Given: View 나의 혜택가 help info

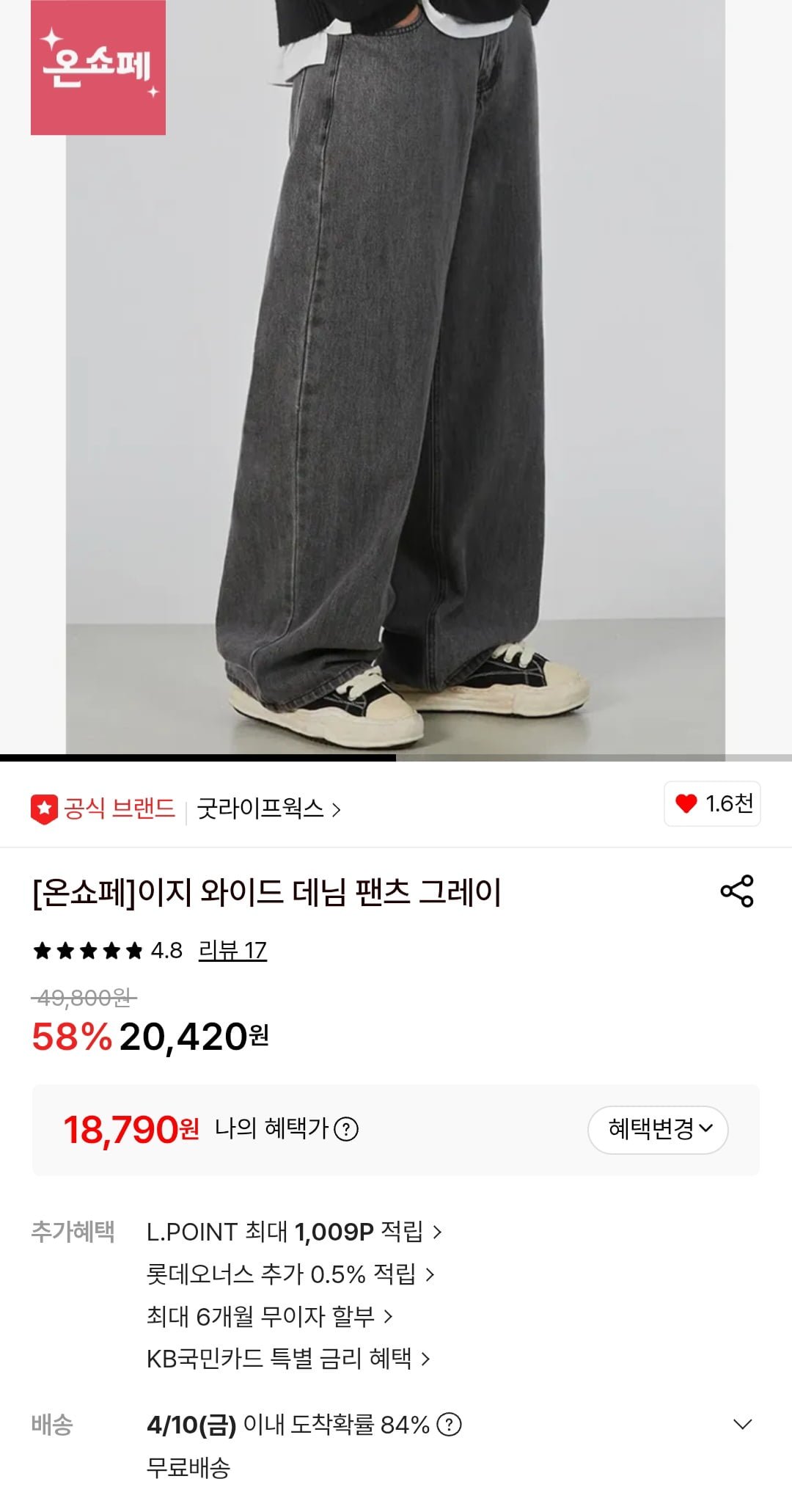Looking at the screenshot, I should pos(346,1129).
